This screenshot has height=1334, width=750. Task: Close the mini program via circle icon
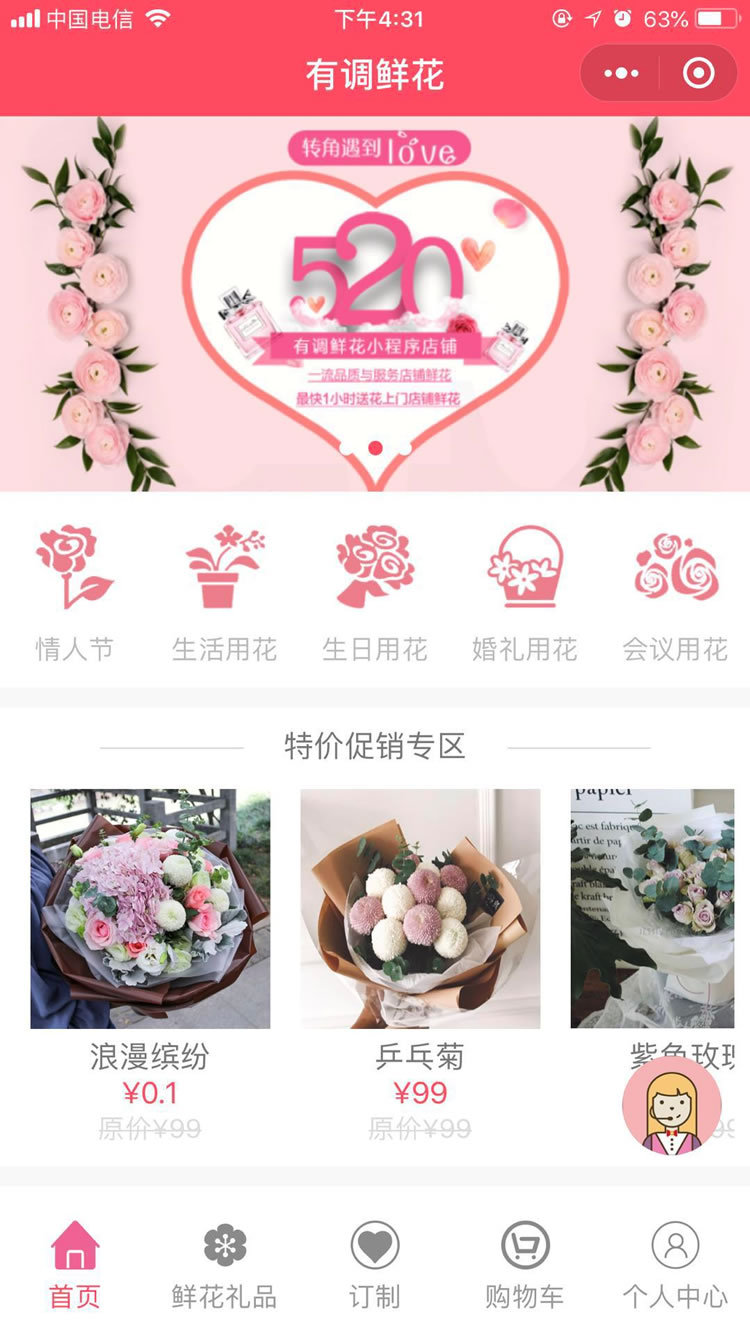698,74
